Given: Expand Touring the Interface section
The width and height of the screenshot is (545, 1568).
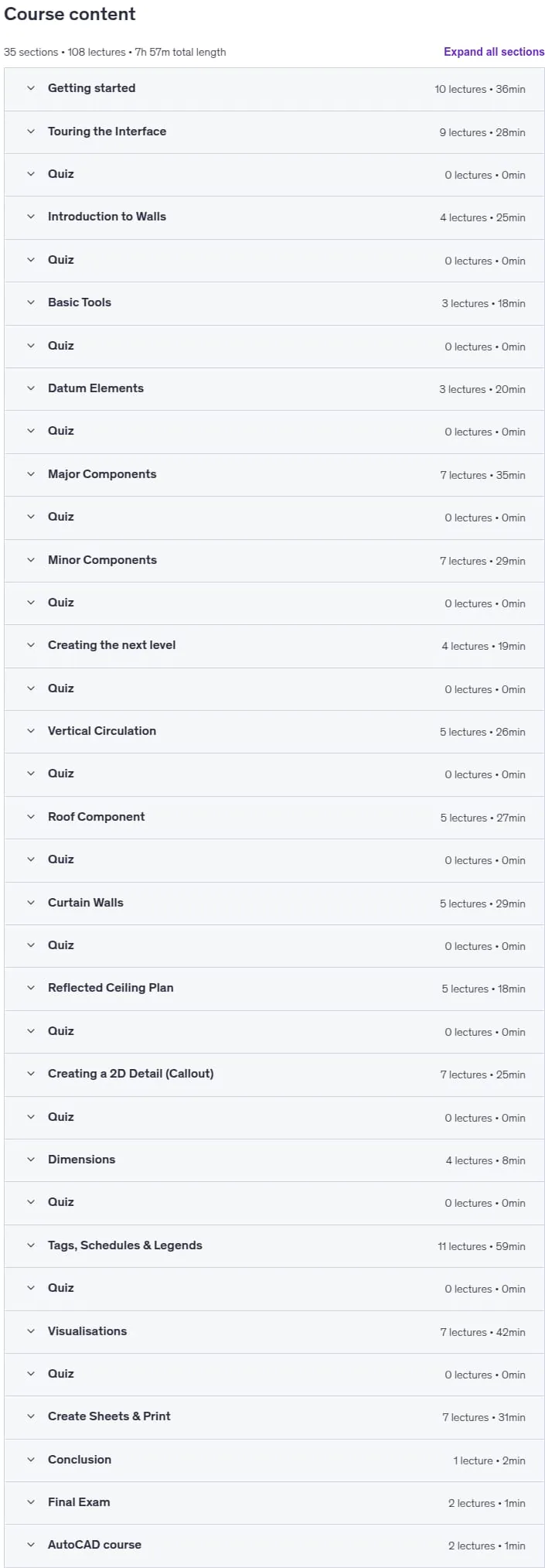Looking at the screenshot, I should 274,132.
